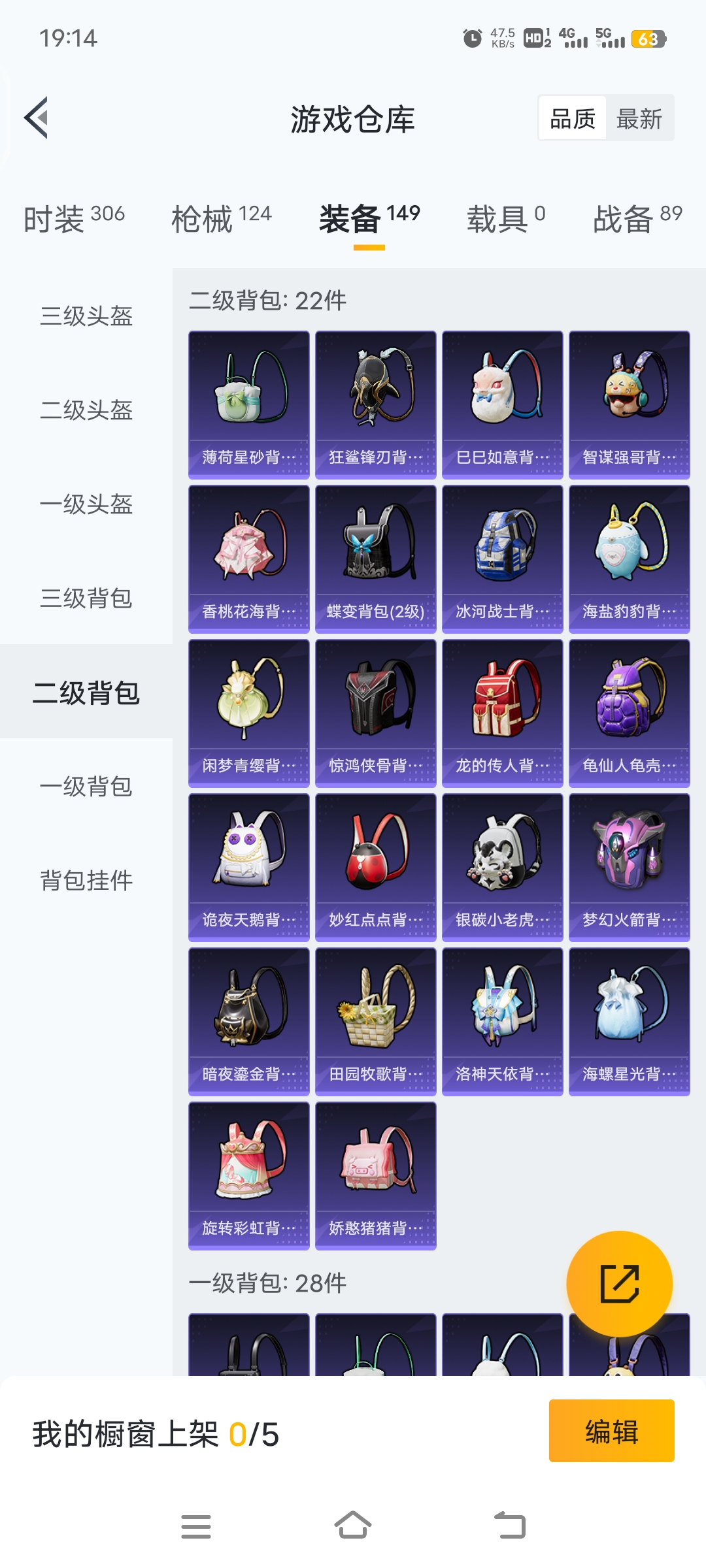Select the 品质 sort option
Image resolution: width=706 pixels, height=1568 pixels.
tap(573, 119)
